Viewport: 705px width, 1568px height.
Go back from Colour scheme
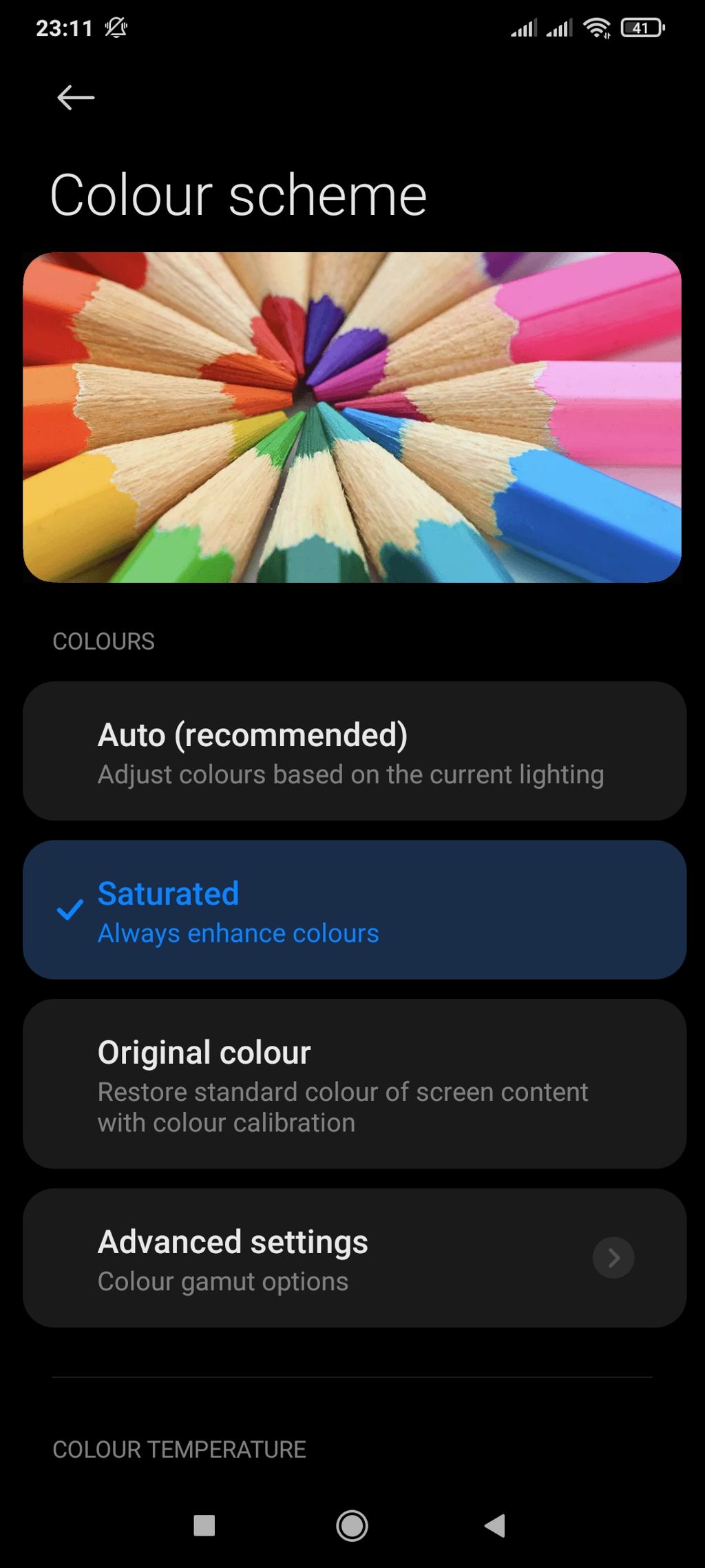pos(76,98)
